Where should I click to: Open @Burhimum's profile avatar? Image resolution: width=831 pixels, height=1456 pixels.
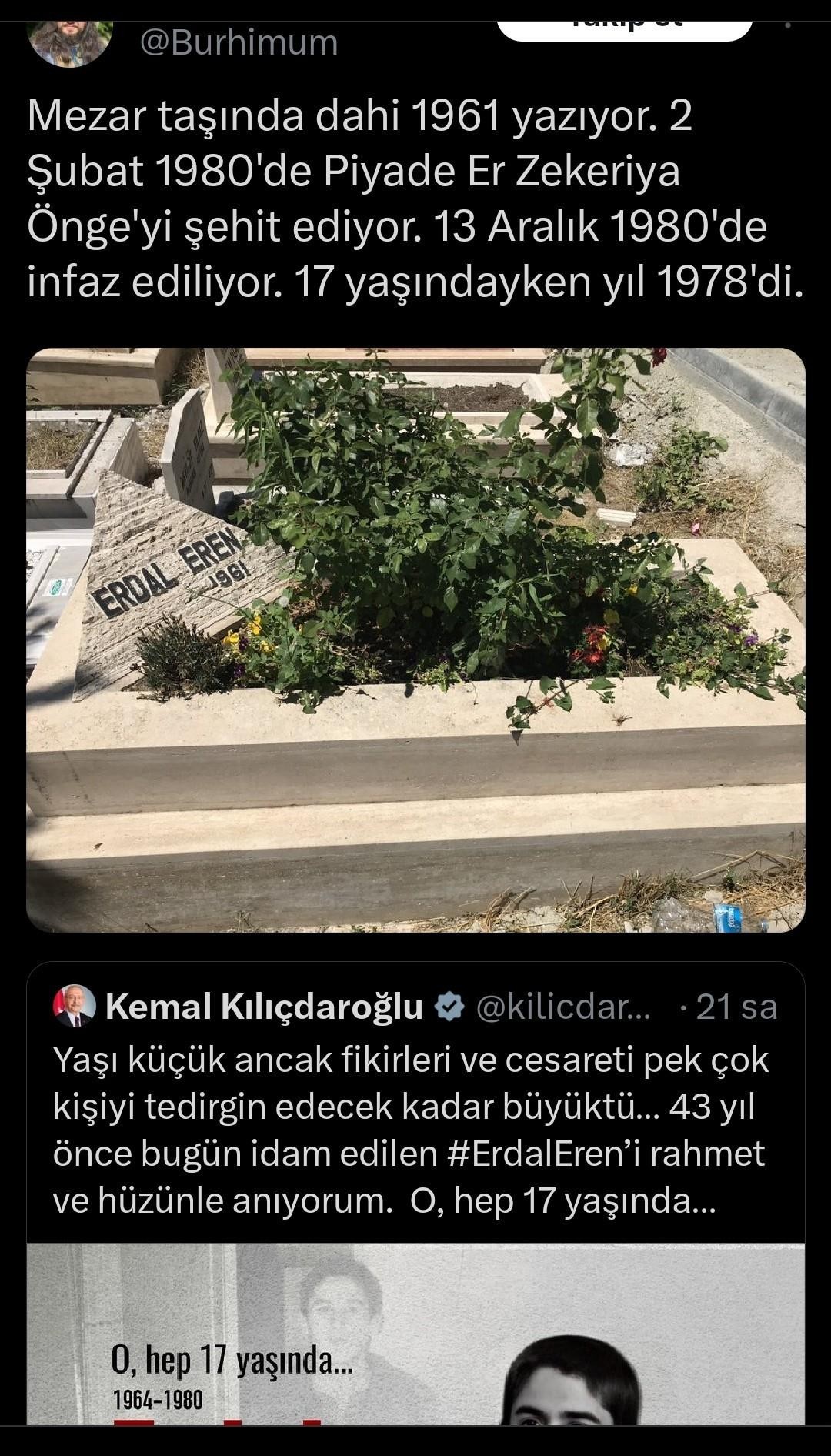pyautogui.click(x=71, y=40)
